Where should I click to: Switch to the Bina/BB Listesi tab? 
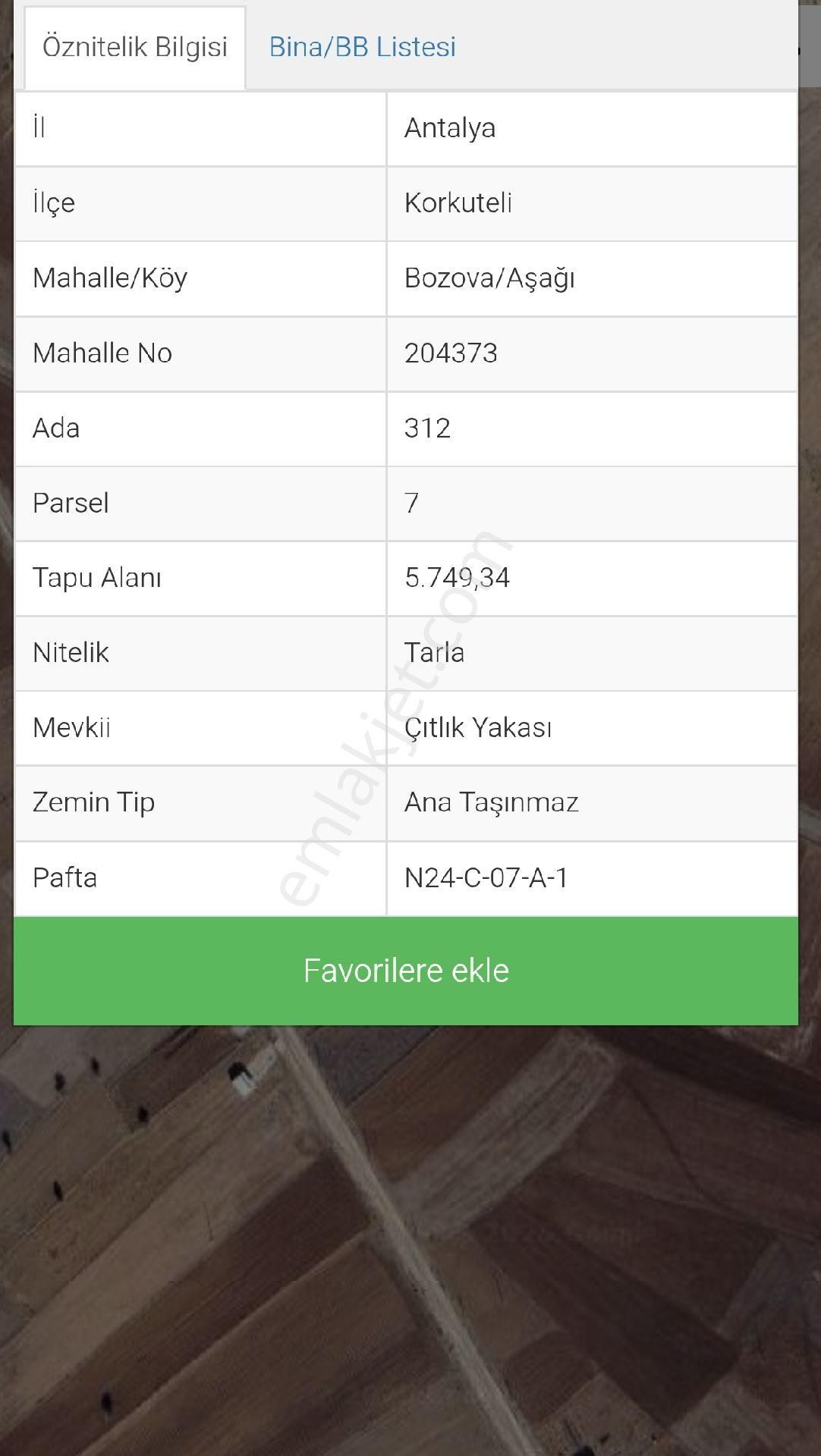(x=361, y=47)
